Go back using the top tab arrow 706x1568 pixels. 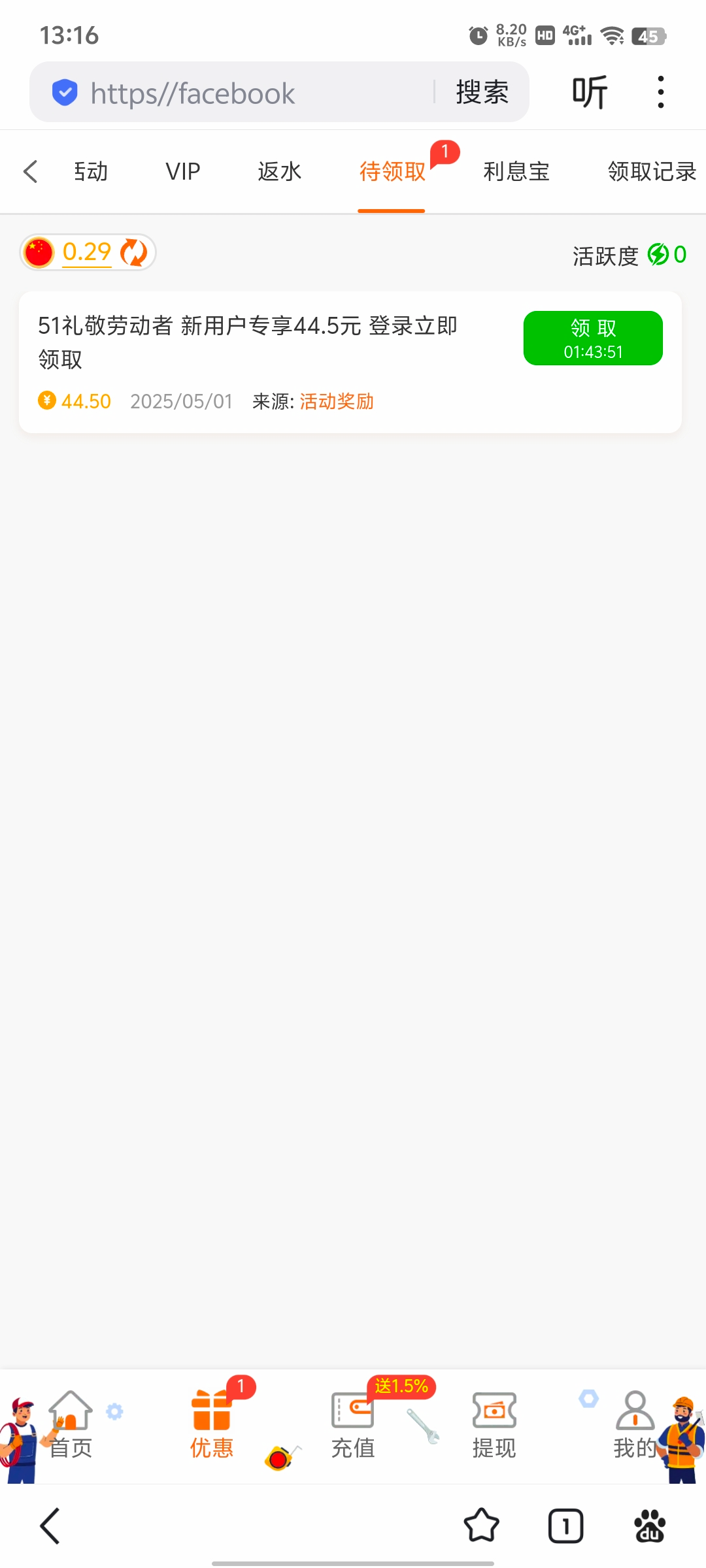pos(30,172)
